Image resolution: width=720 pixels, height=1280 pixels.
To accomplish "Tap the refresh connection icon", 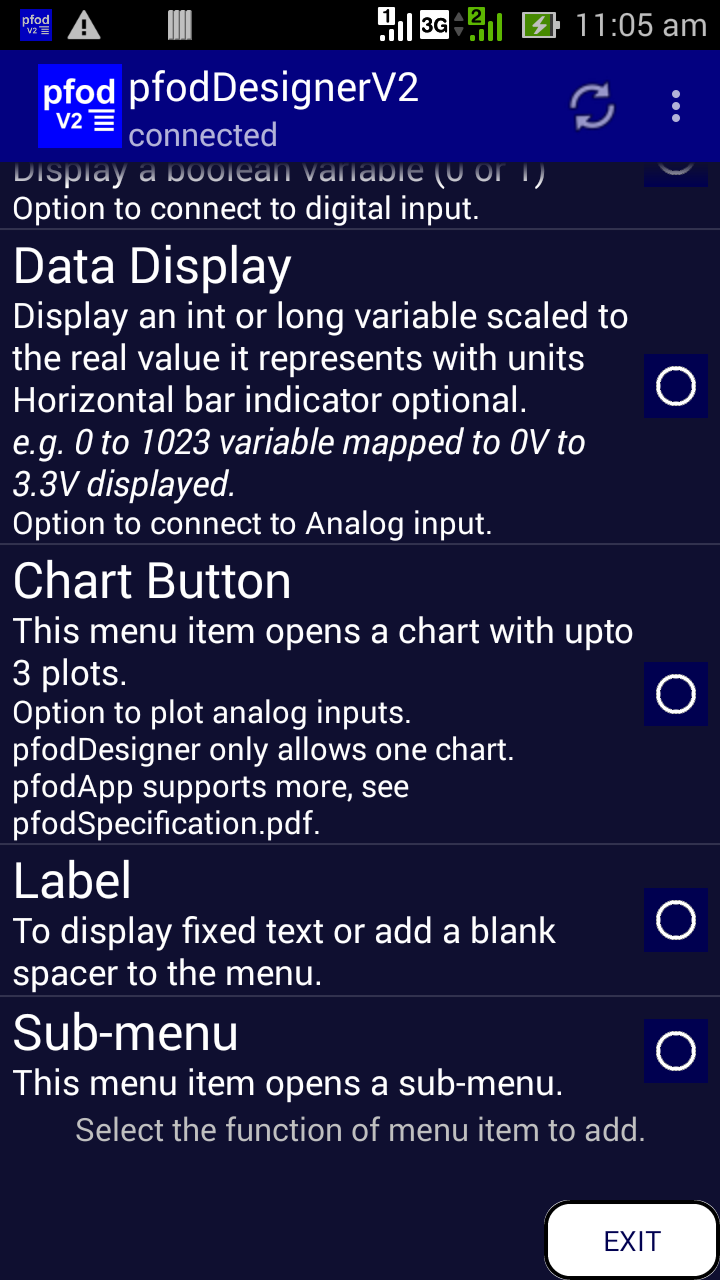I will pos(592,105).
